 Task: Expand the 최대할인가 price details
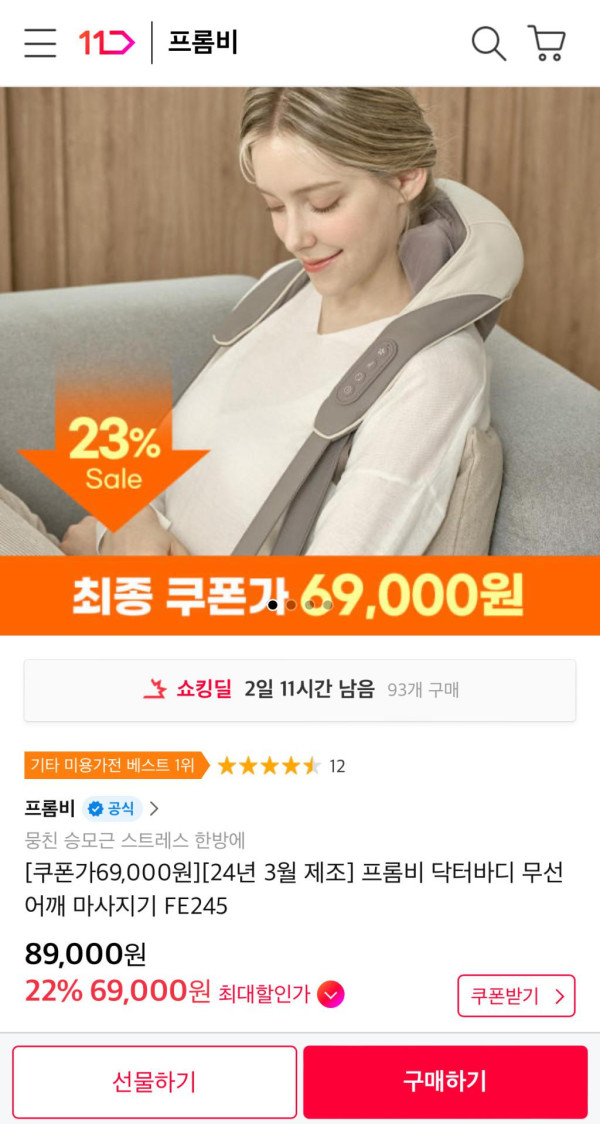pyautogui.click(x=331, y=995)
